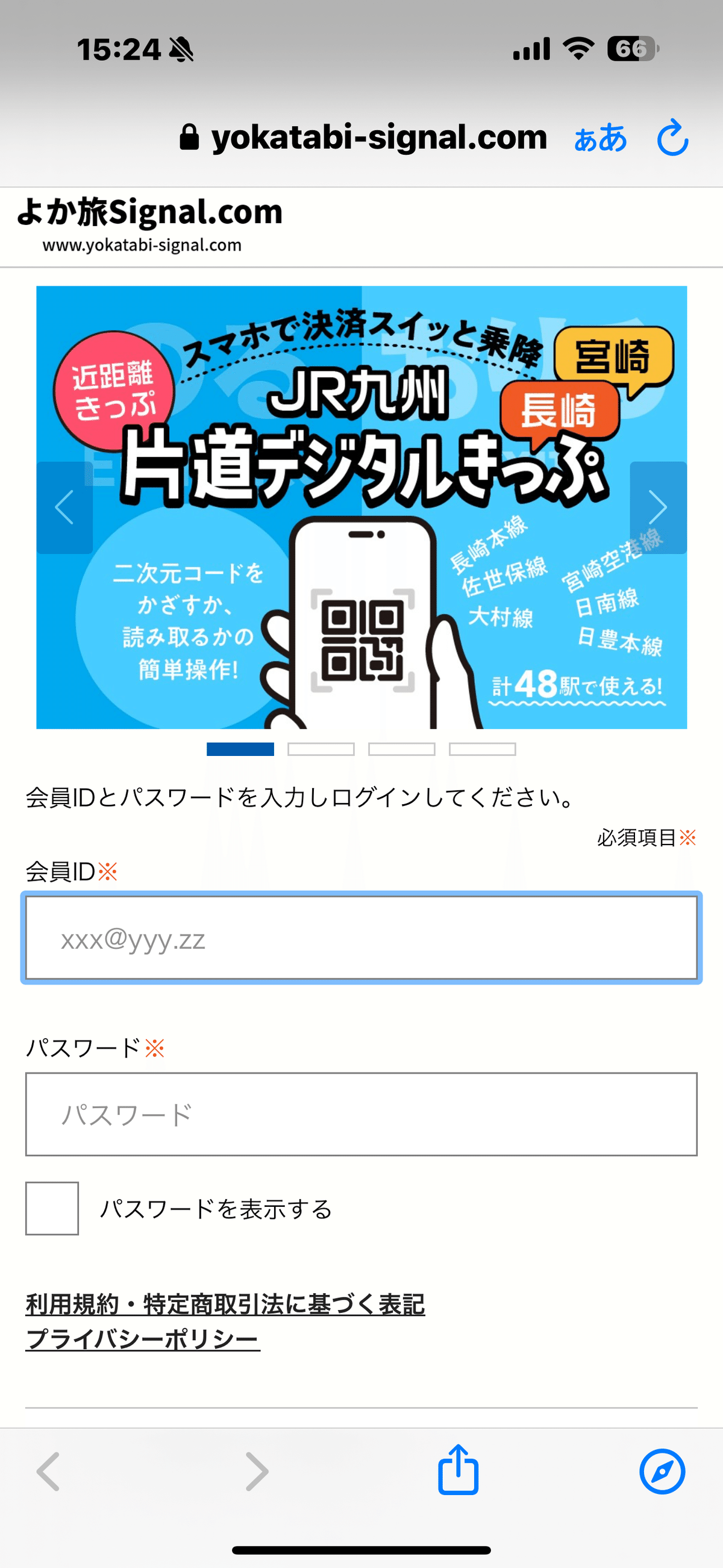The image size is (723, 1568).
Task: Focus the パスワード field
Action: tap(361, 1114)
